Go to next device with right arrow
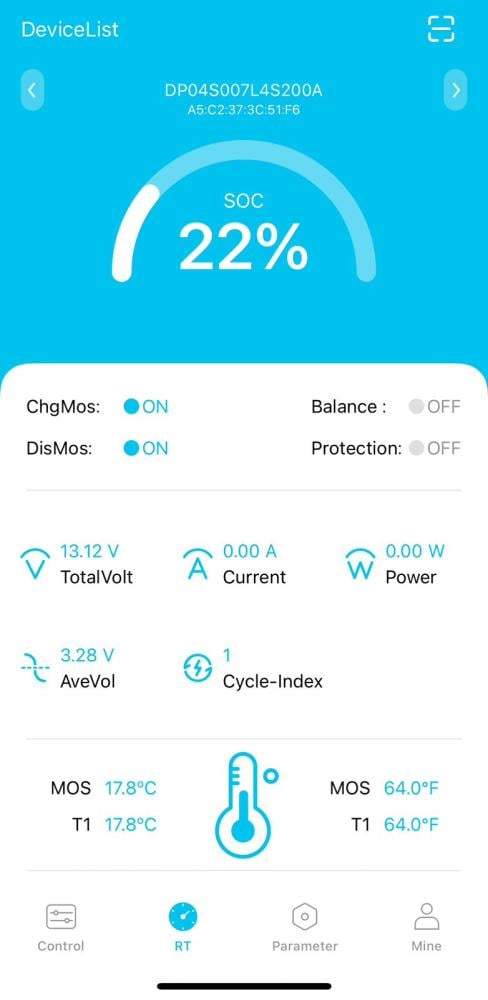Screen dimensions: 488x1000 [455, 90]
